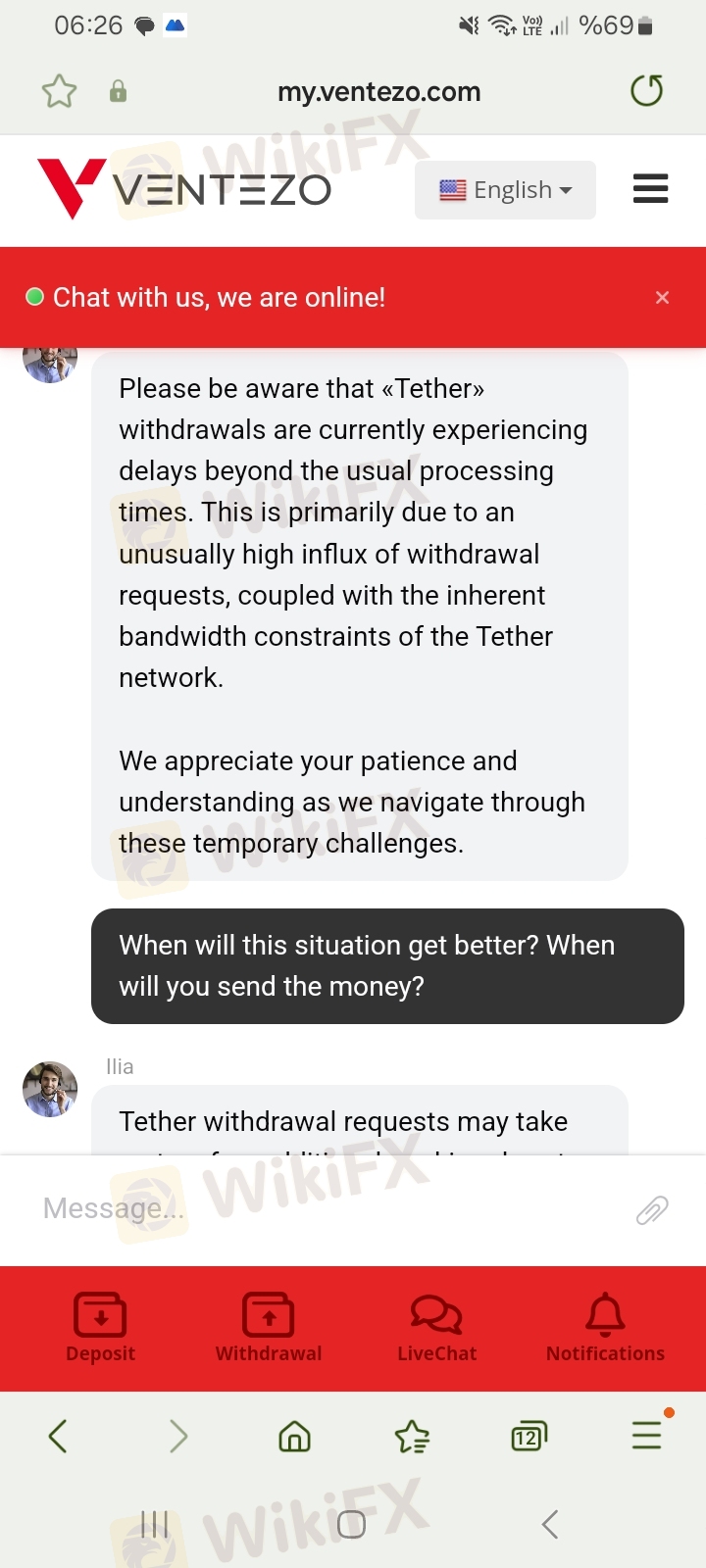This screenshot has height=1568, width=706.
Task: Open the Withdrawal section
Action: pos(269,1328)
